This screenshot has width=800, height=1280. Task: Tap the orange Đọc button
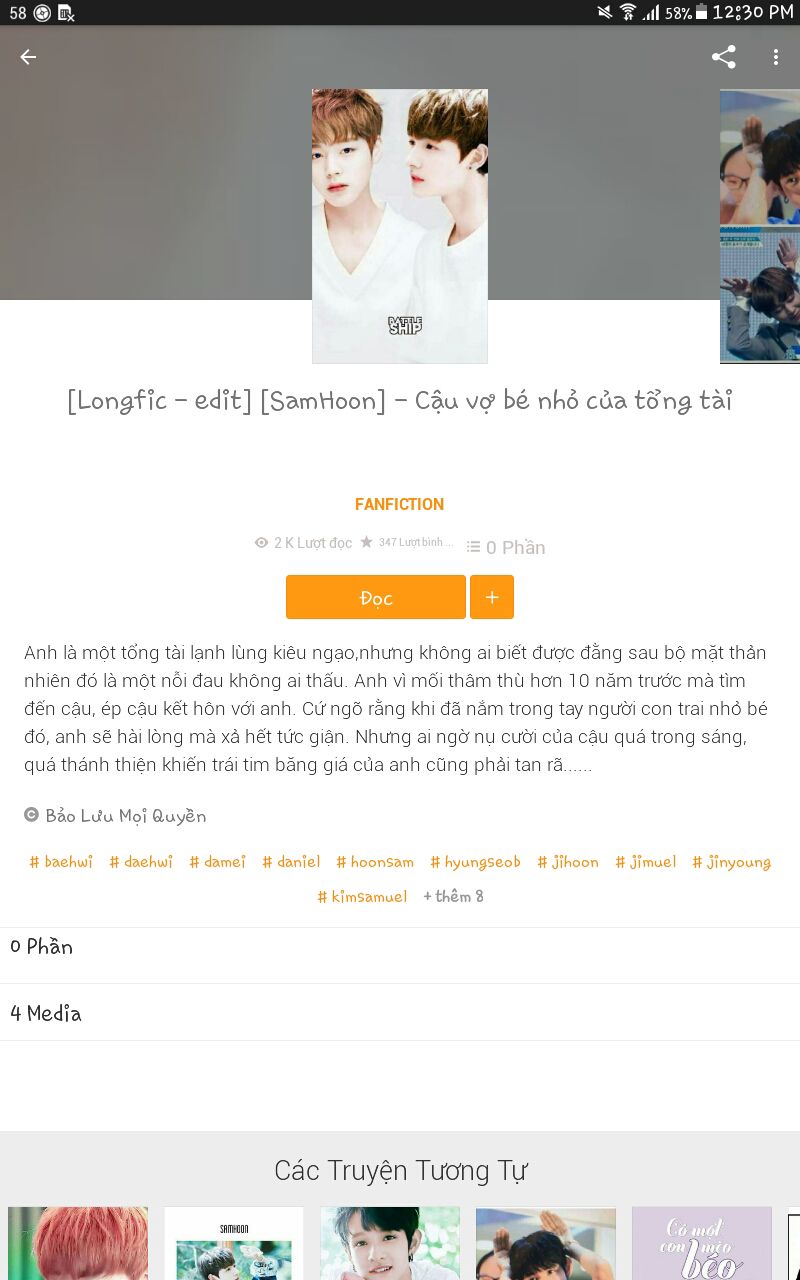click(x=376, y=597)
